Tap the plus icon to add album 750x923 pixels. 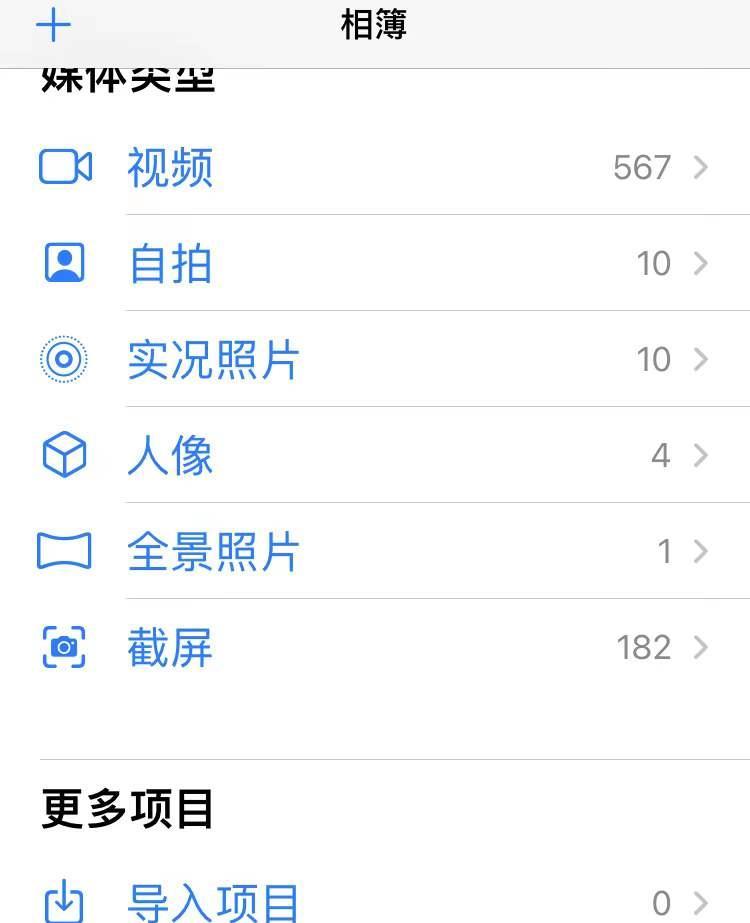click(x=53, y=26)
